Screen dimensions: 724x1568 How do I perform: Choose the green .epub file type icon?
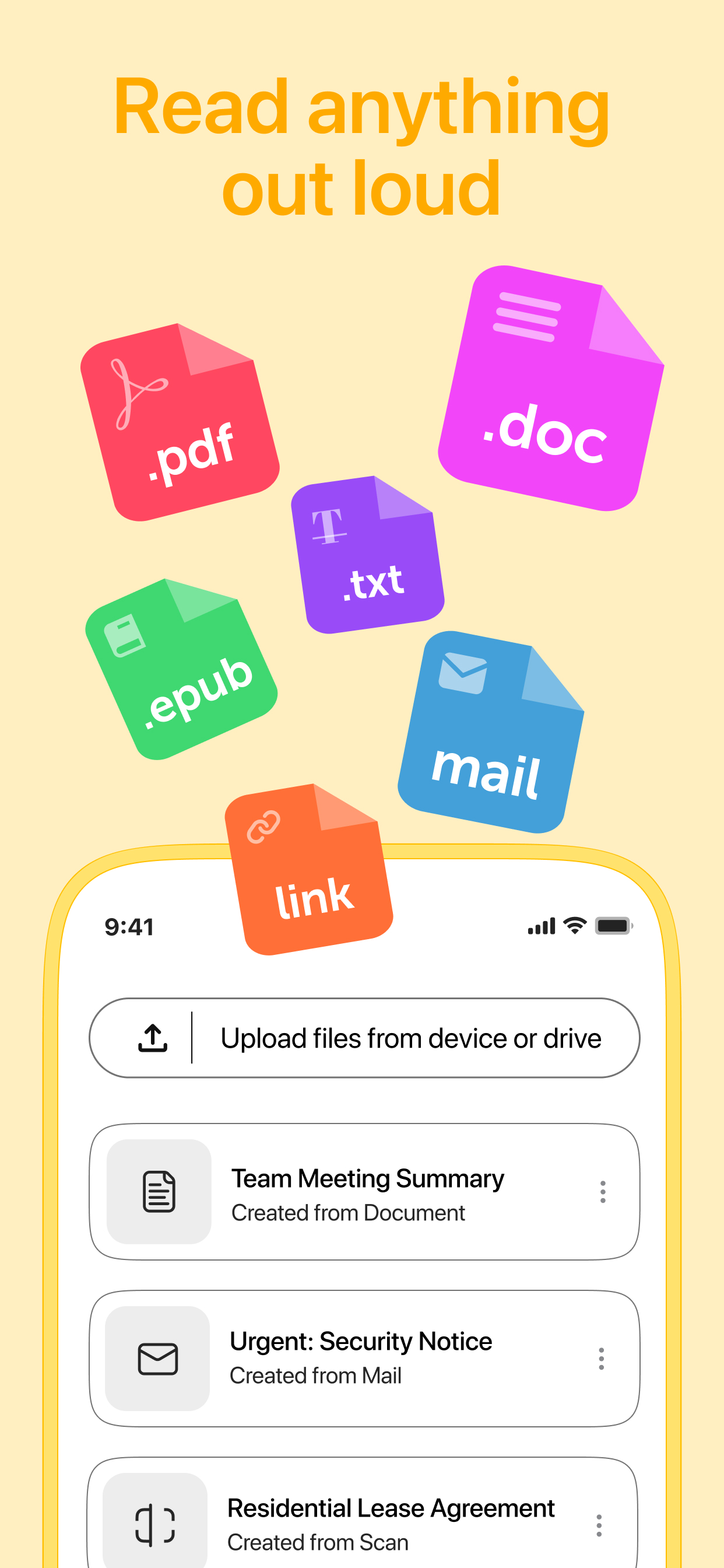click(x=182, y=670)
